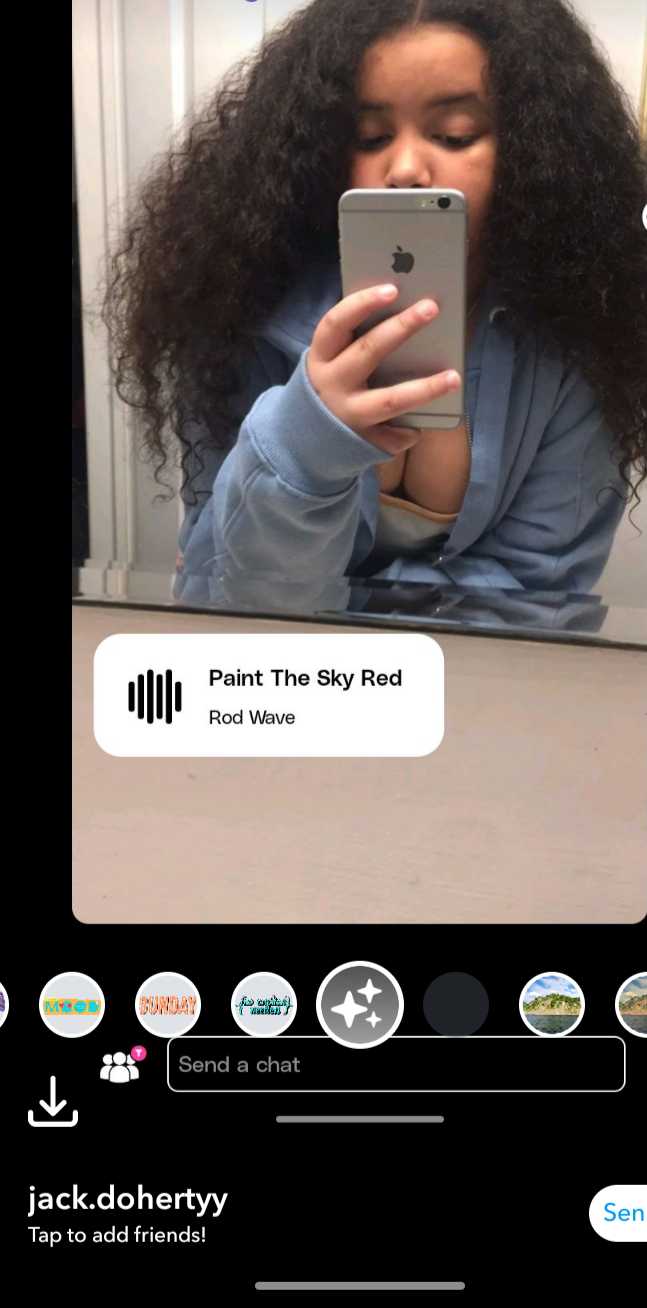Open the Paint The Sky Red music sticker

click(x=268, y=695)
